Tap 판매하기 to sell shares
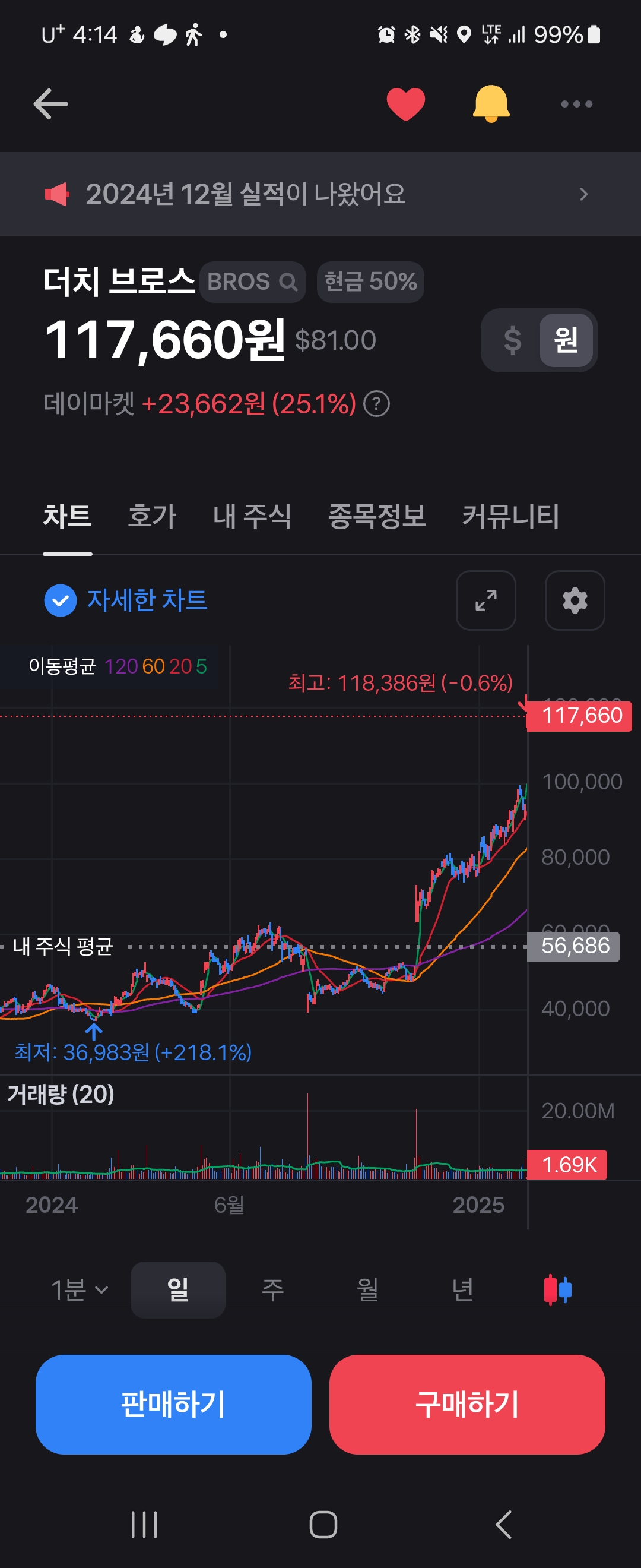The image size is (641, 1568). pyautogui.click(x=173, y=1404)
